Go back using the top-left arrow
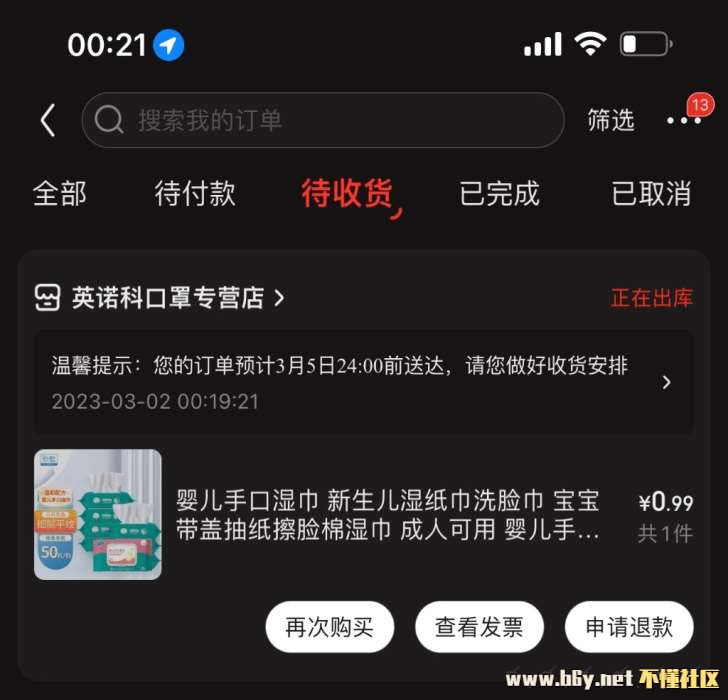Screen dimensions: 728x700 coord(47,121)
